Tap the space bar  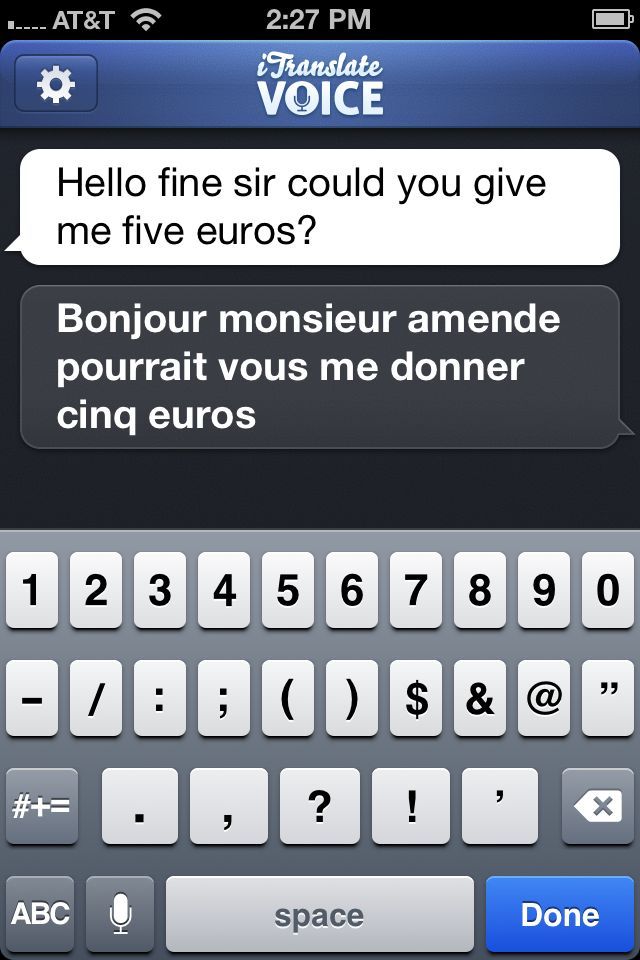tap(320, 914)
